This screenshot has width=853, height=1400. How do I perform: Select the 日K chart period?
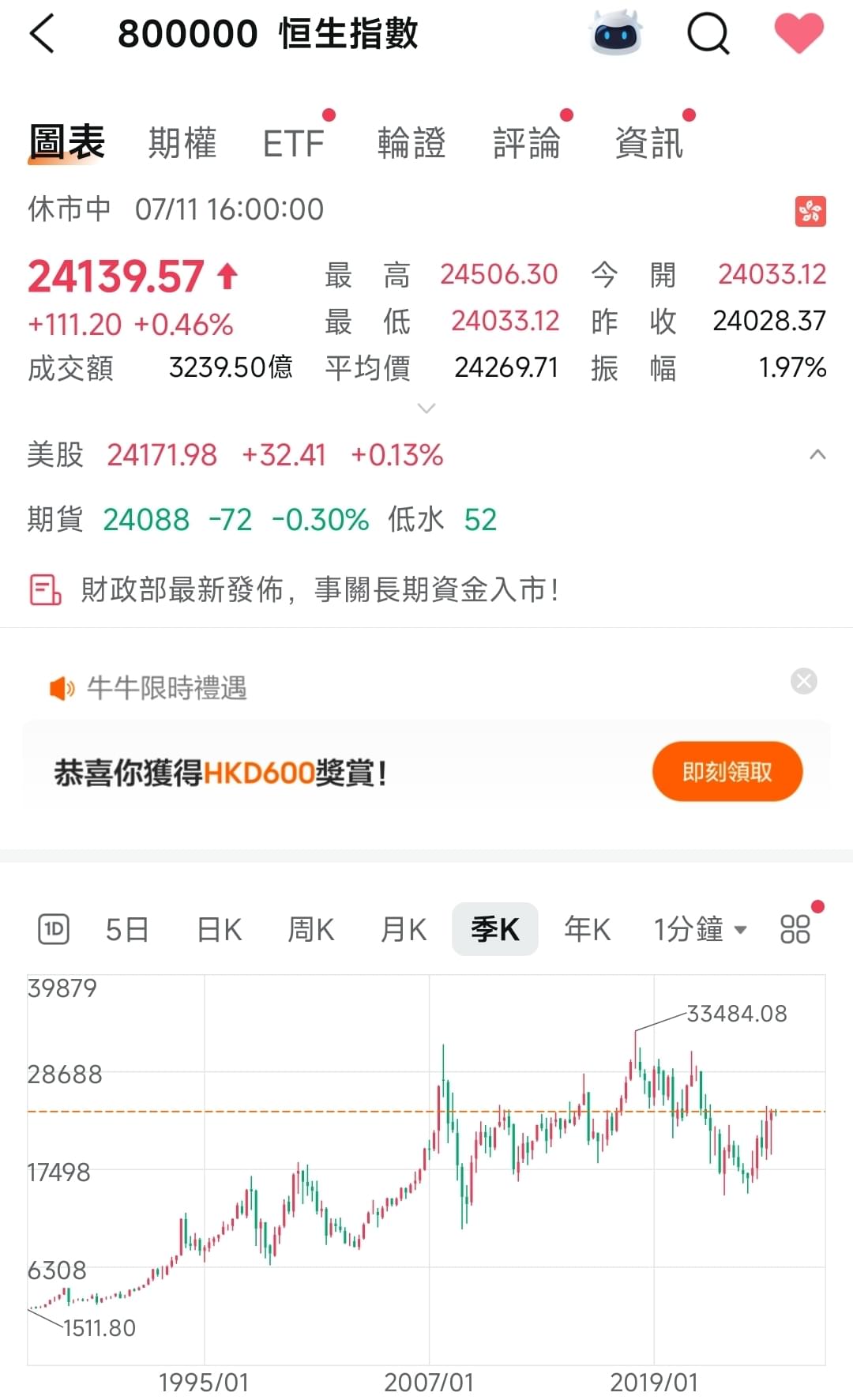point(220,929)
